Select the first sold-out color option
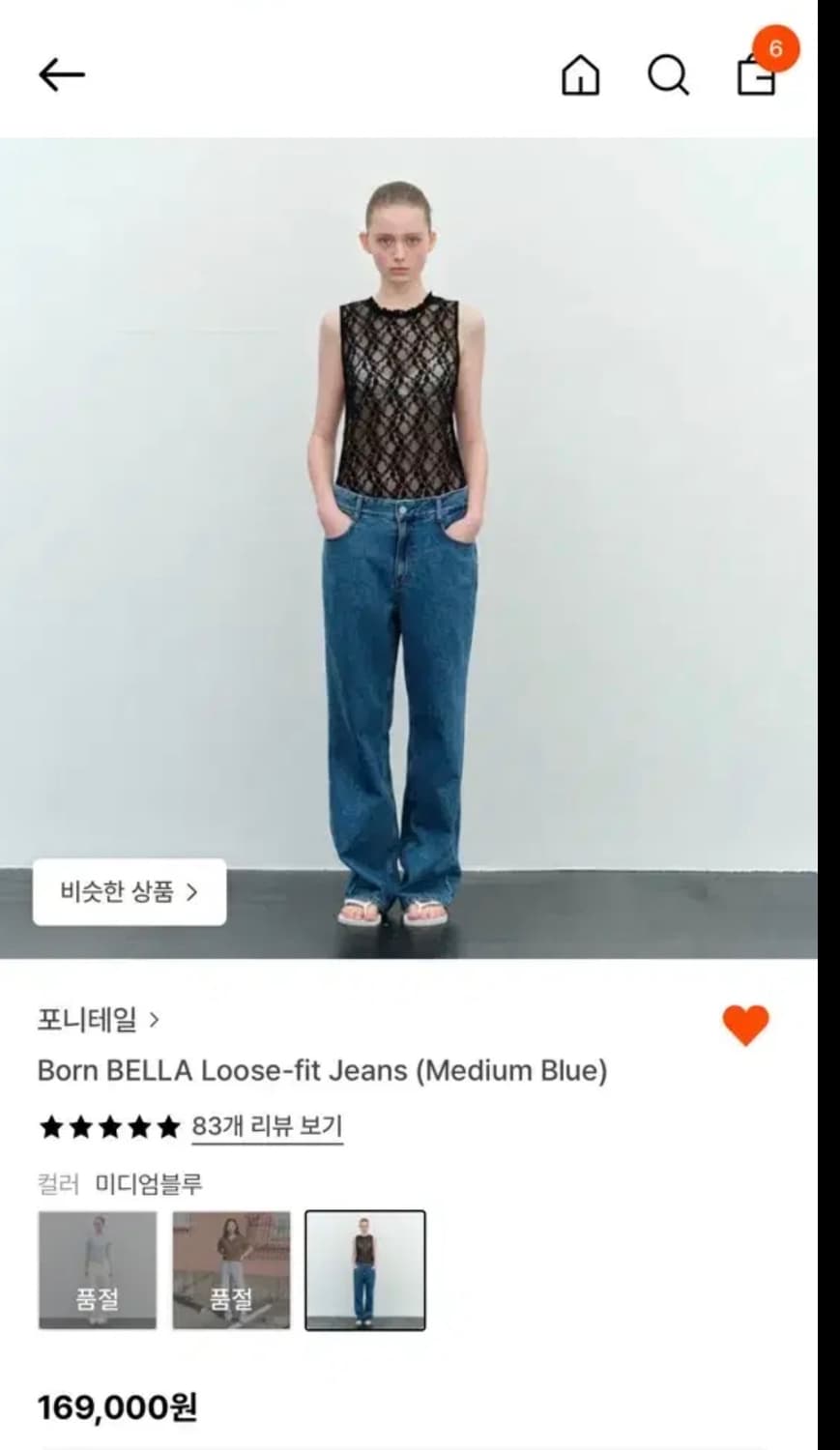840x1450 pixels. tap(96, 1270)
